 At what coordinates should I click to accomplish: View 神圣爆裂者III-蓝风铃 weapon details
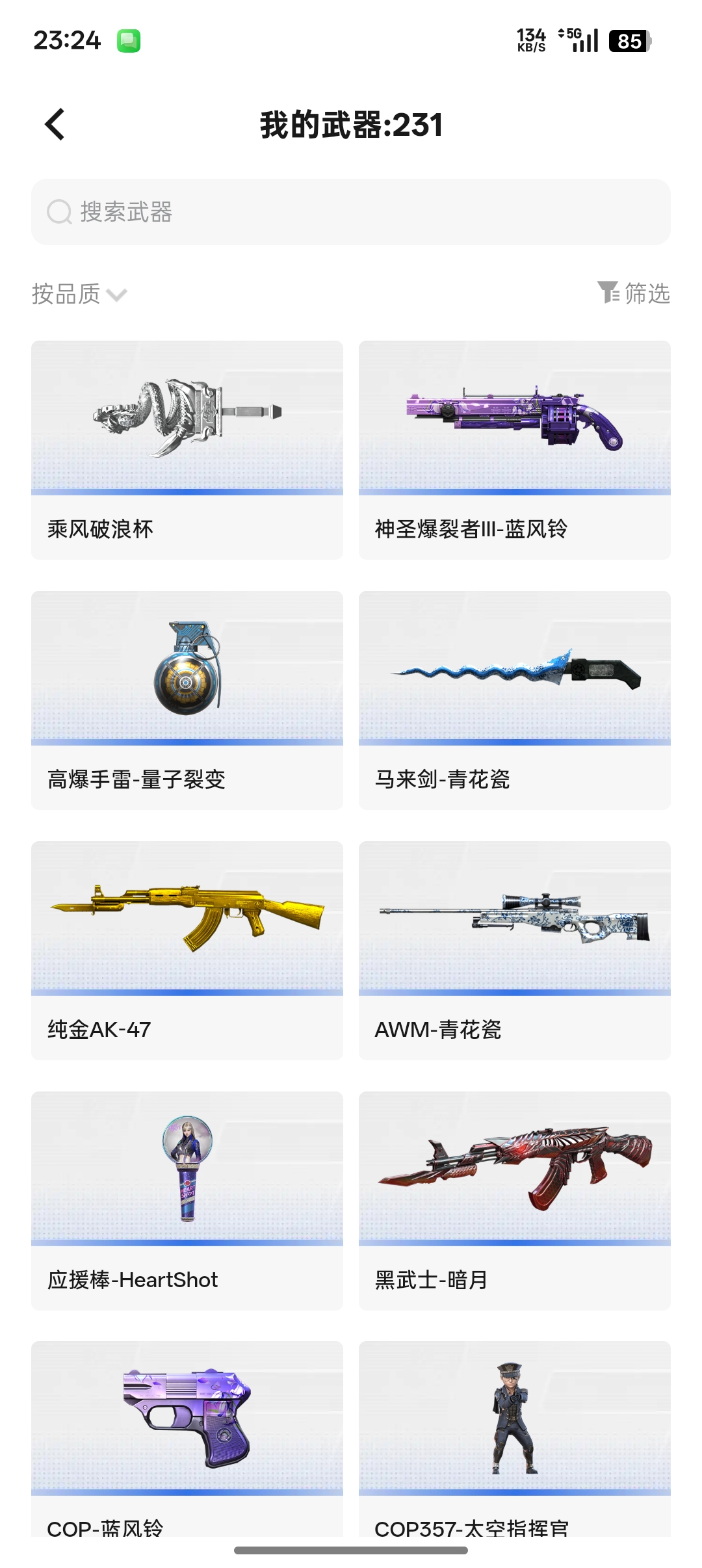[514, 449]
